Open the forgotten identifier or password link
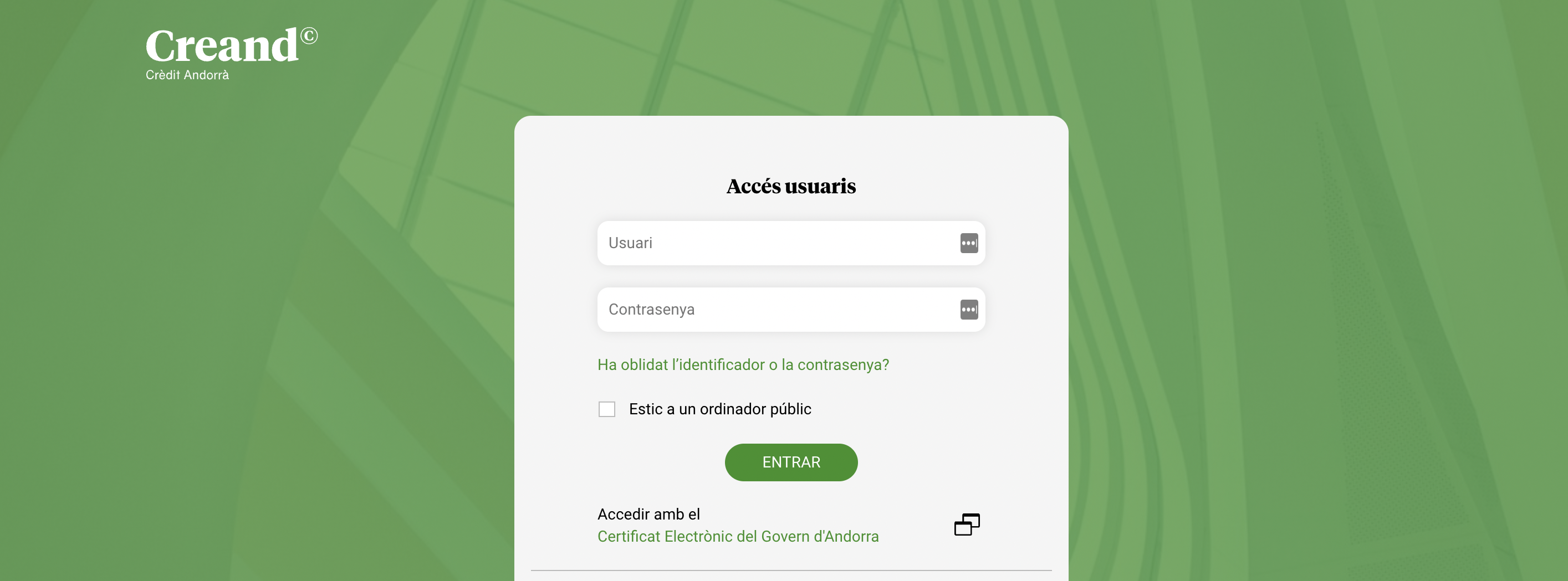This screenshot has width=1568, height=581. [x=743, y=364]
